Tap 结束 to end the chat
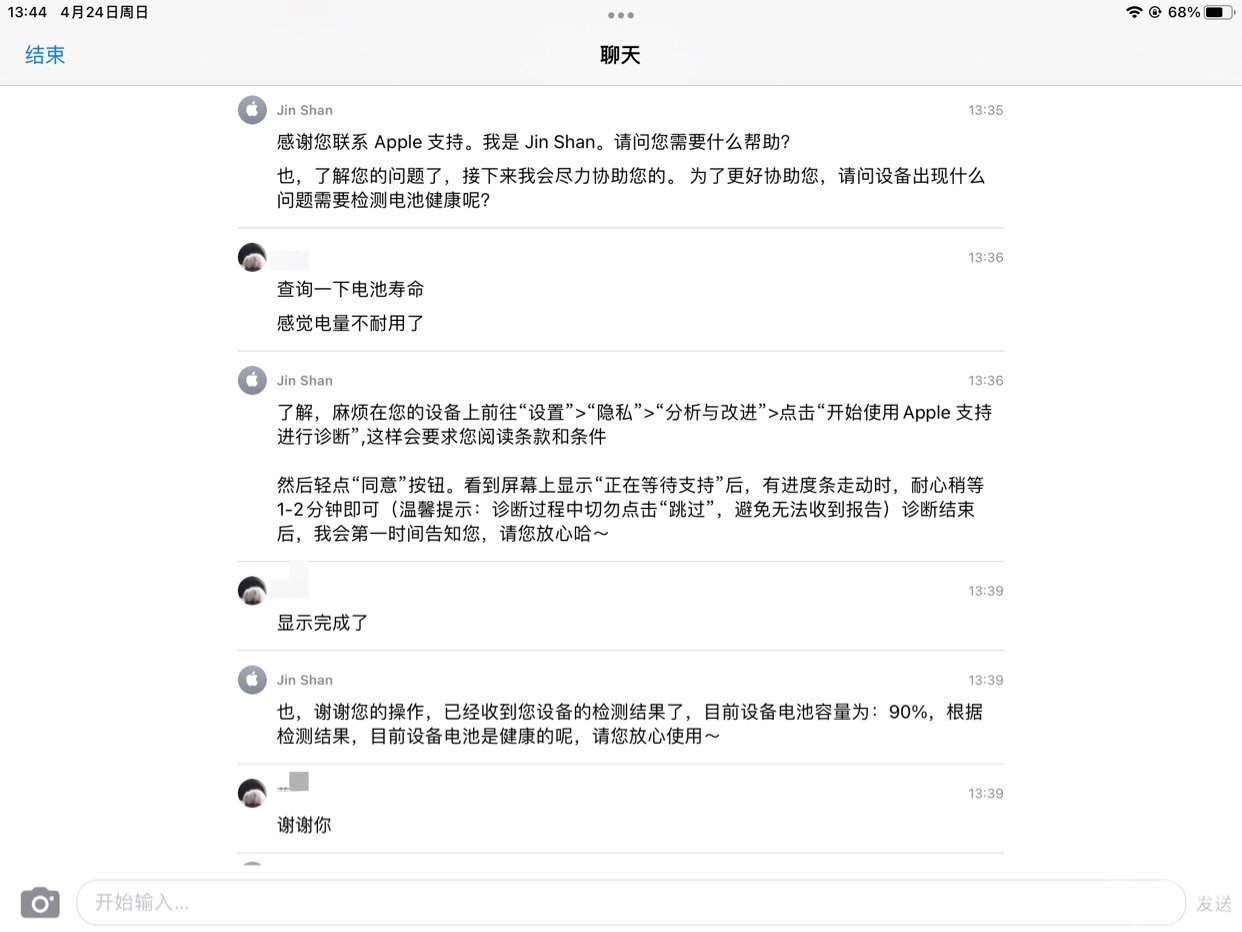 [45, 55]
